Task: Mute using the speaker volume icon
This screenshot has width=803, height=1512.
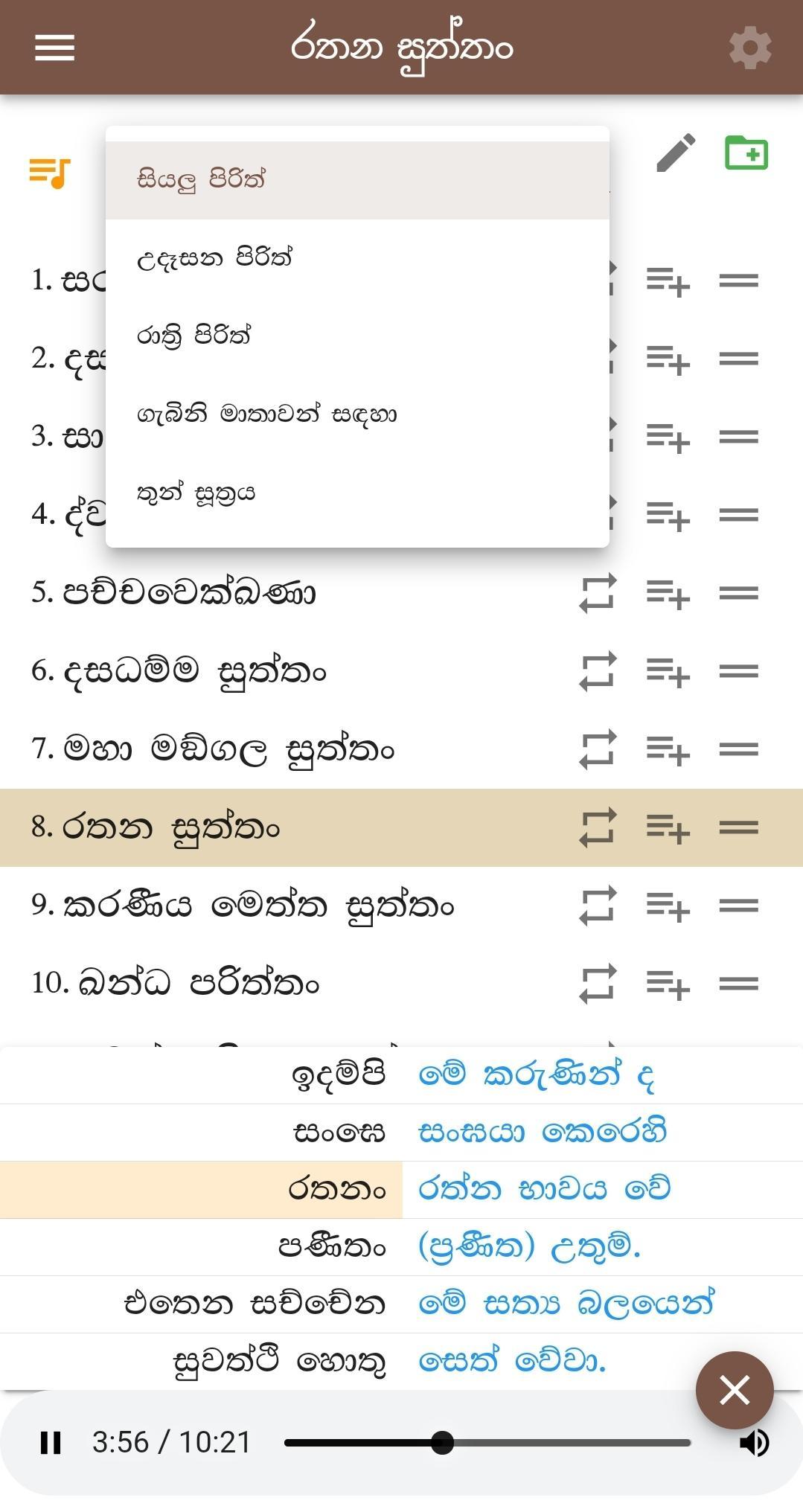Action: 754,1443
